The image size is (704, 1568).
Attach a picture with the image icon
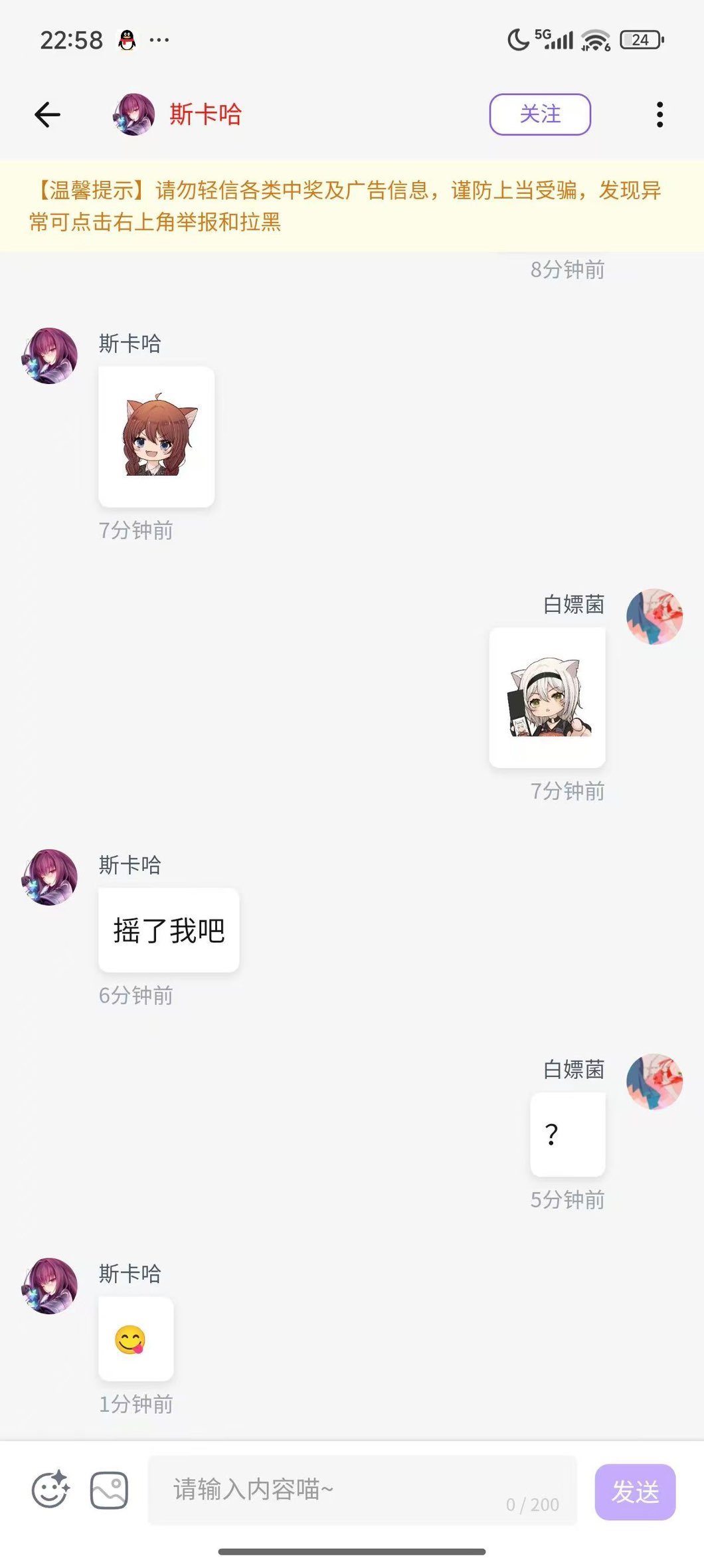109,1490
